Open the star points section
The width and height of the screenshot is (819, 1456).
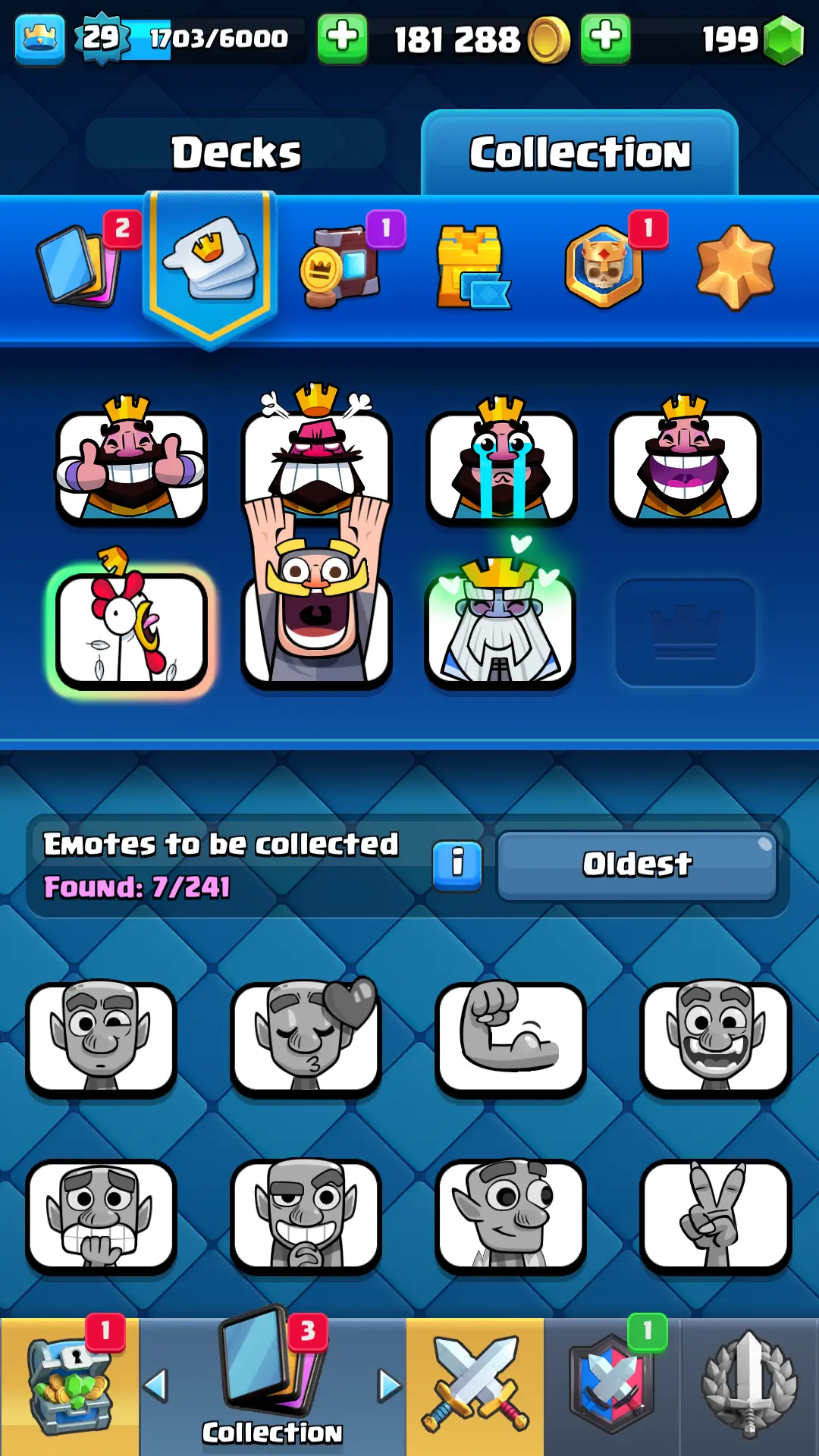pyautogui.click(x=735, y=267)
